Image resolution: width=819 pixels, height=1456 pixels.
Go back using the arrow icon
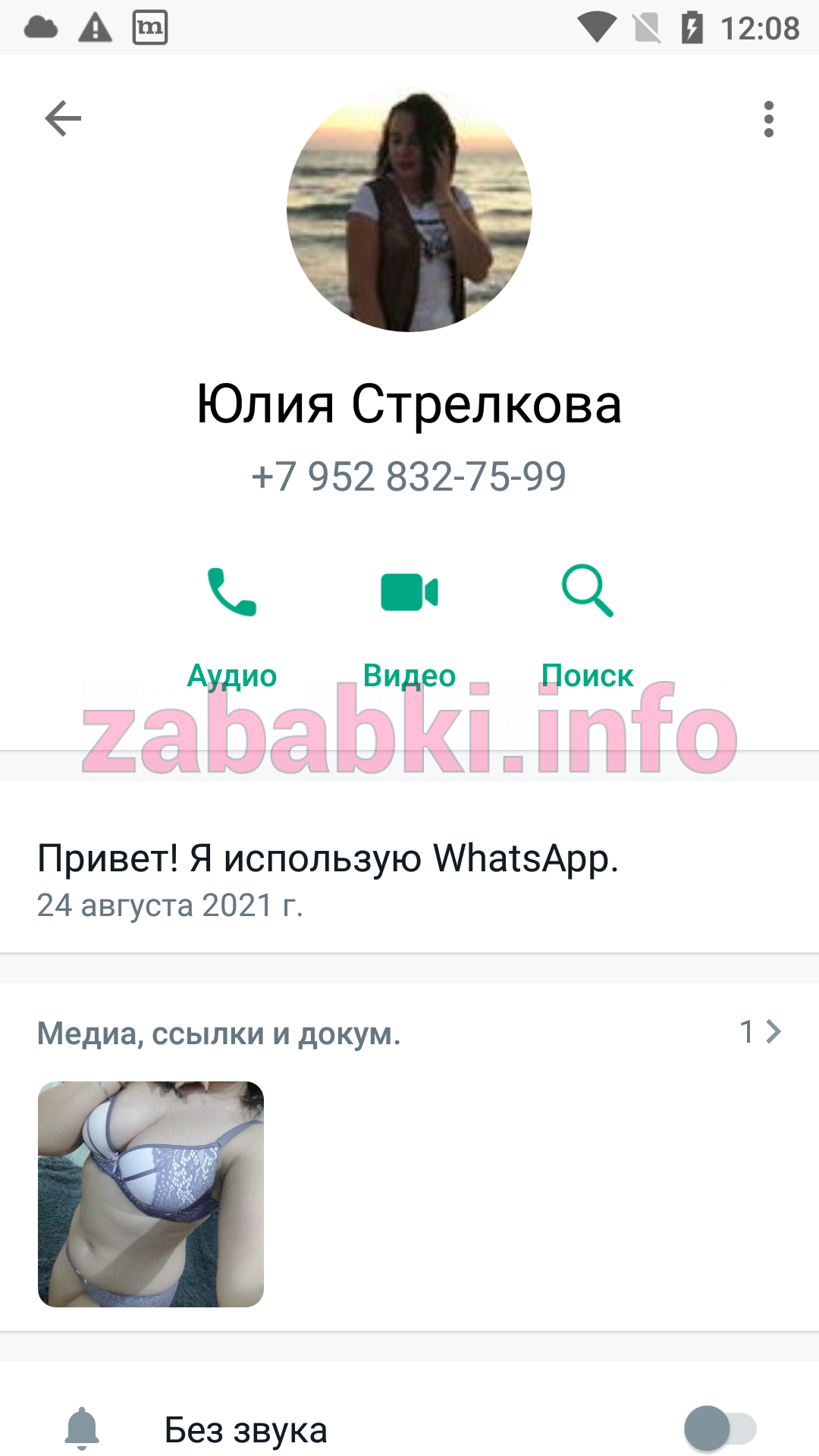click(63, 118)
